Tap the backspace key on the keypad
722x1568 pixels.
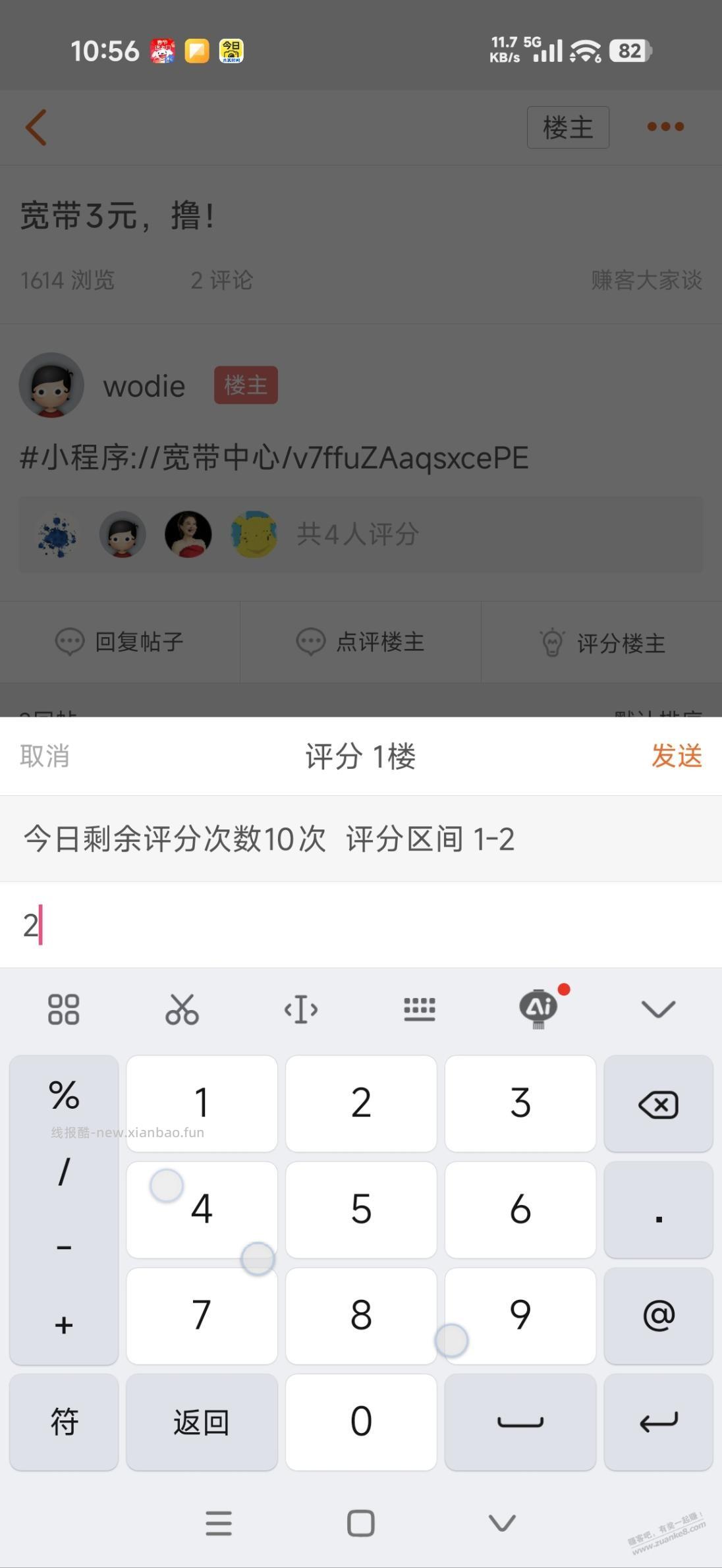pyautogui.click(x=658, y=1104)
